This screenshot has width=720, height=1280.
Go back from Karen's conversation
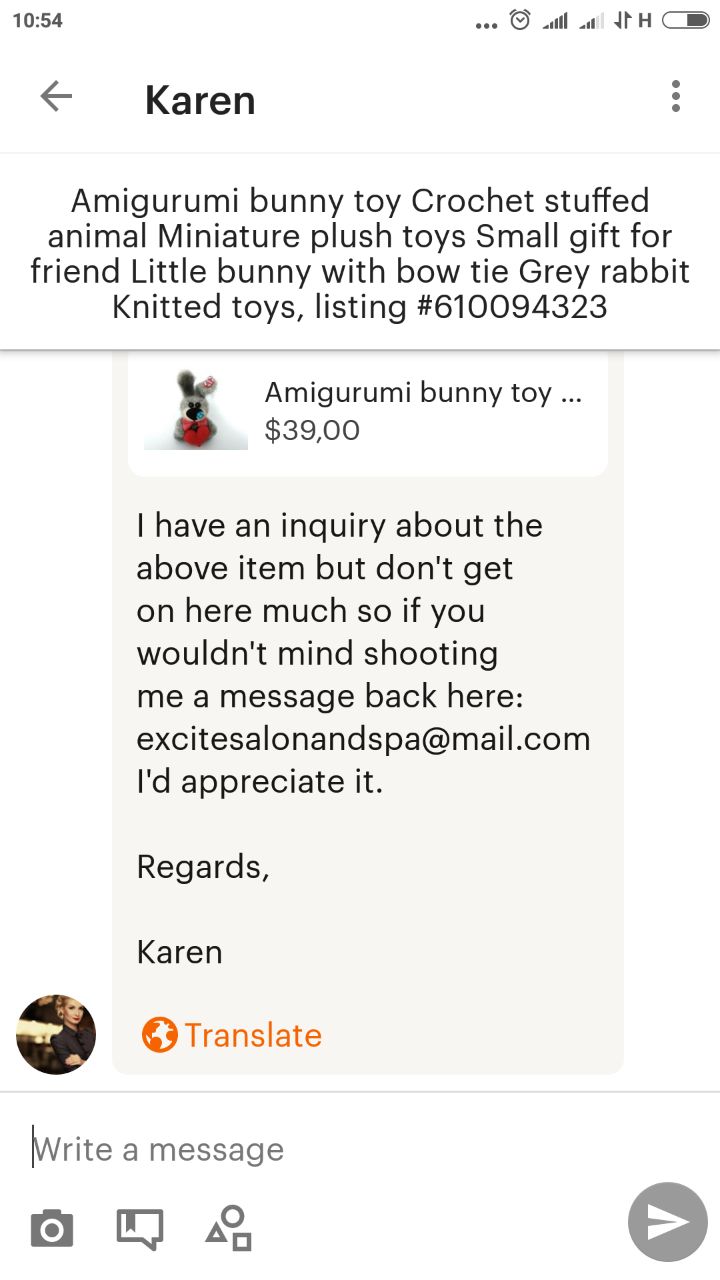pos(56,97)
